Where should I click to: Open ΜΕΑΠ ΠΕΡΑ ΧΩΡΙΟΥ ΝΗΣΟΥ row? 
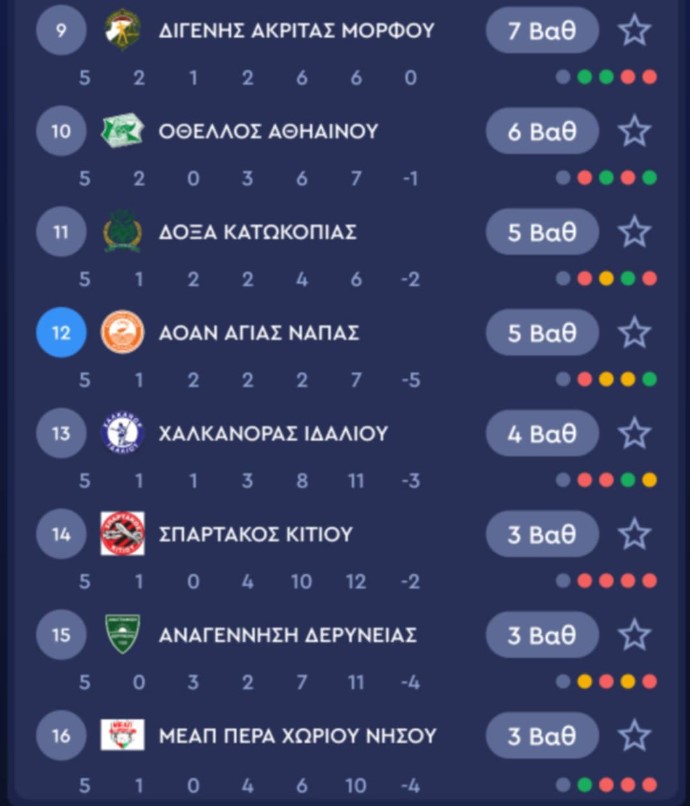click(x=297, y=736)
